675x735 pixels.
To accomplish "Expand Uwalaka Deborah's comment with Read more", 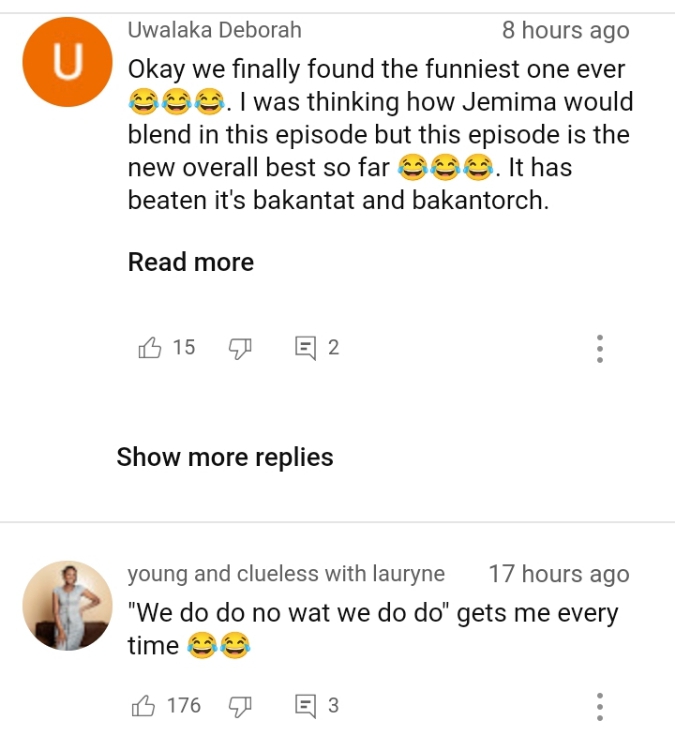I will pyautogui.click(x=190, y=262).
